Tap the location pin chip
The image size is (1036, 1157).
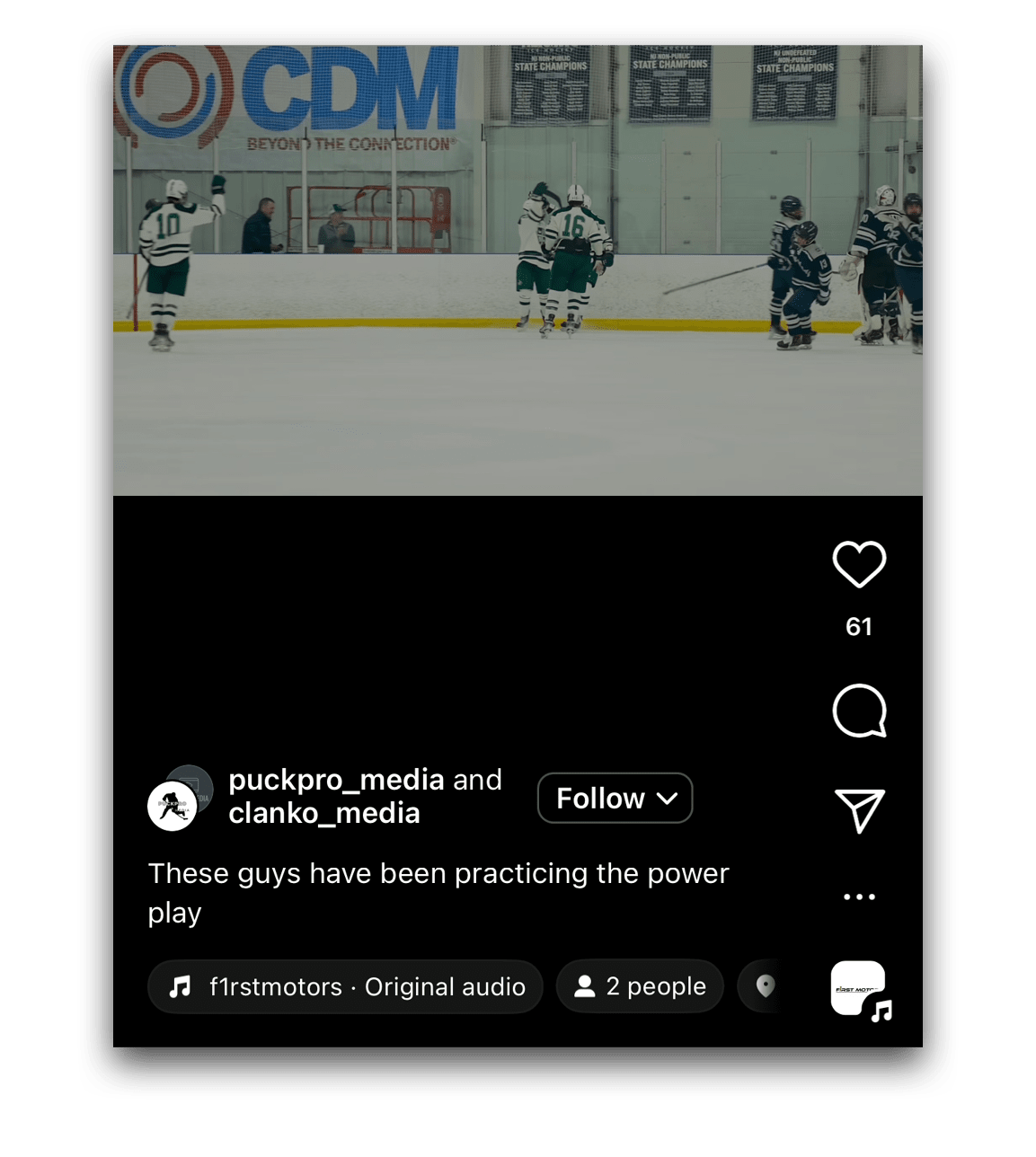click(x=764, y=986)
